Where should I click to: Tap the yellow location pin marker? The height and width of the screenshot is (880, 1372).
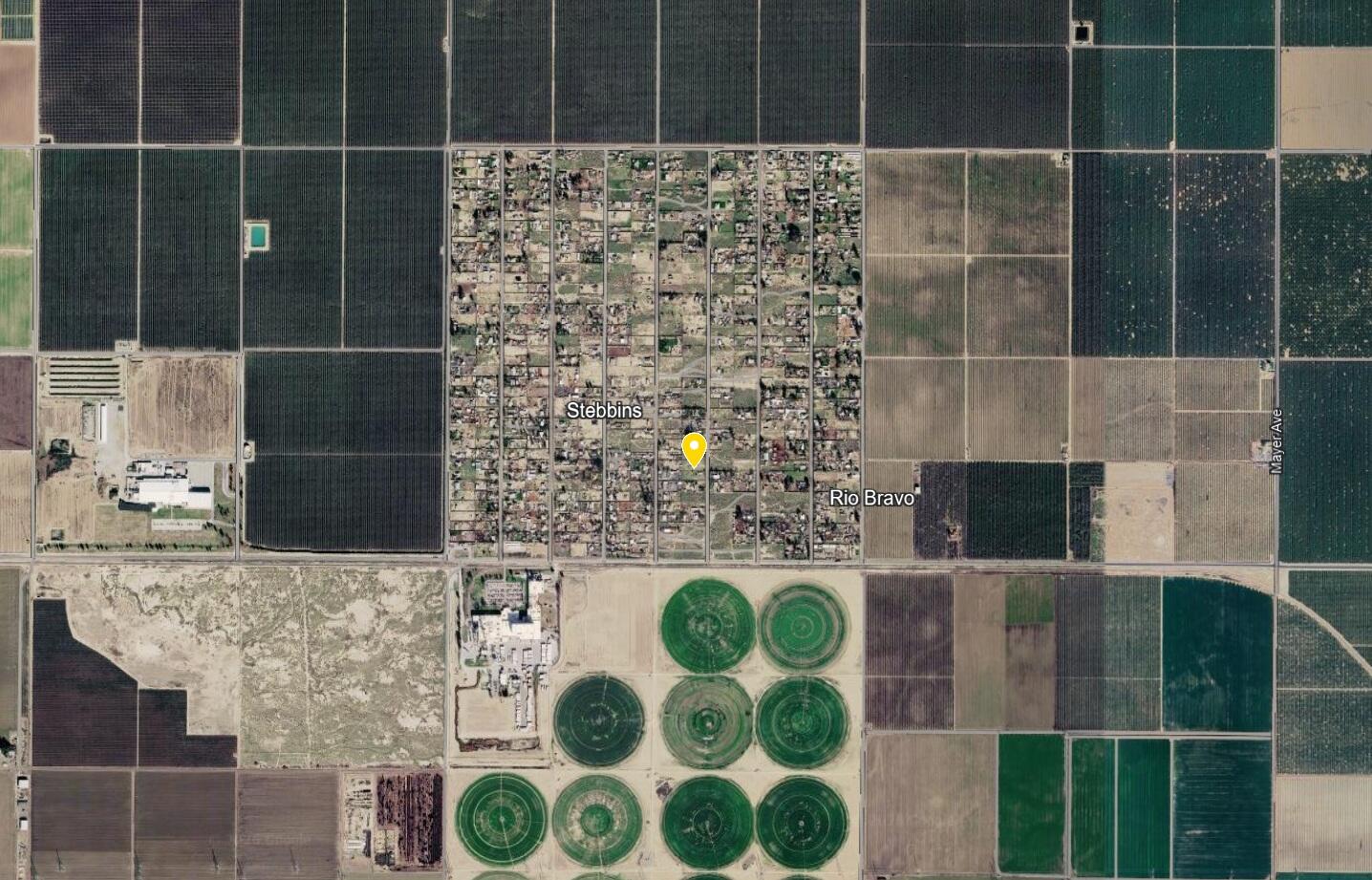point(694,448)
